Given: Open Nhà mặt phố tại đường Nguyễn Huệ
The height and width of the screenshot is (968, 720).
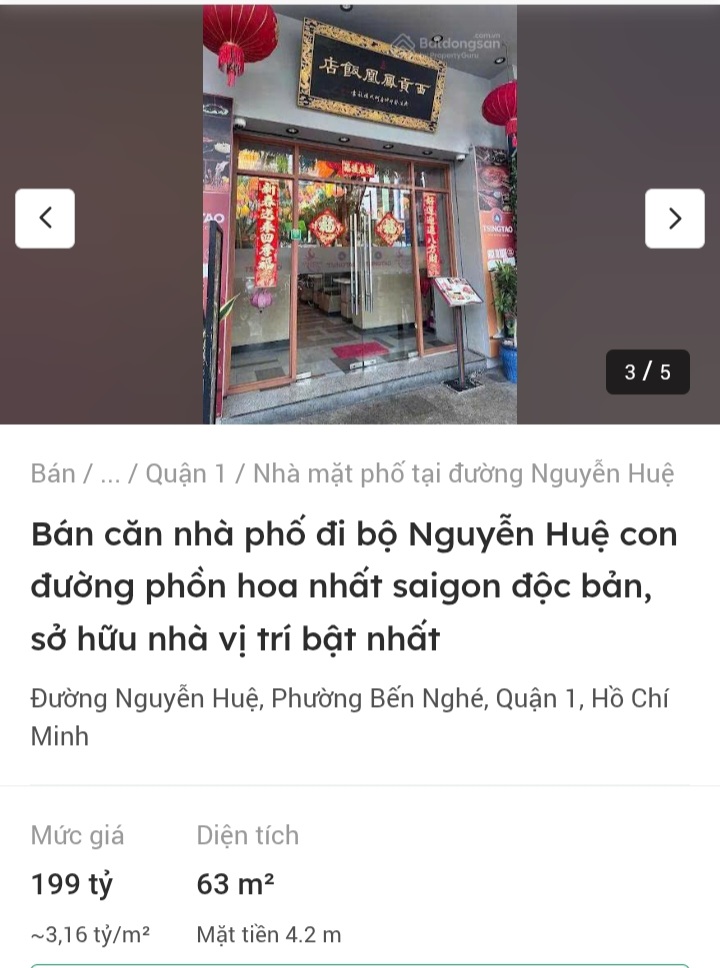Looking at the screenshot, I should tap(464, 473).
